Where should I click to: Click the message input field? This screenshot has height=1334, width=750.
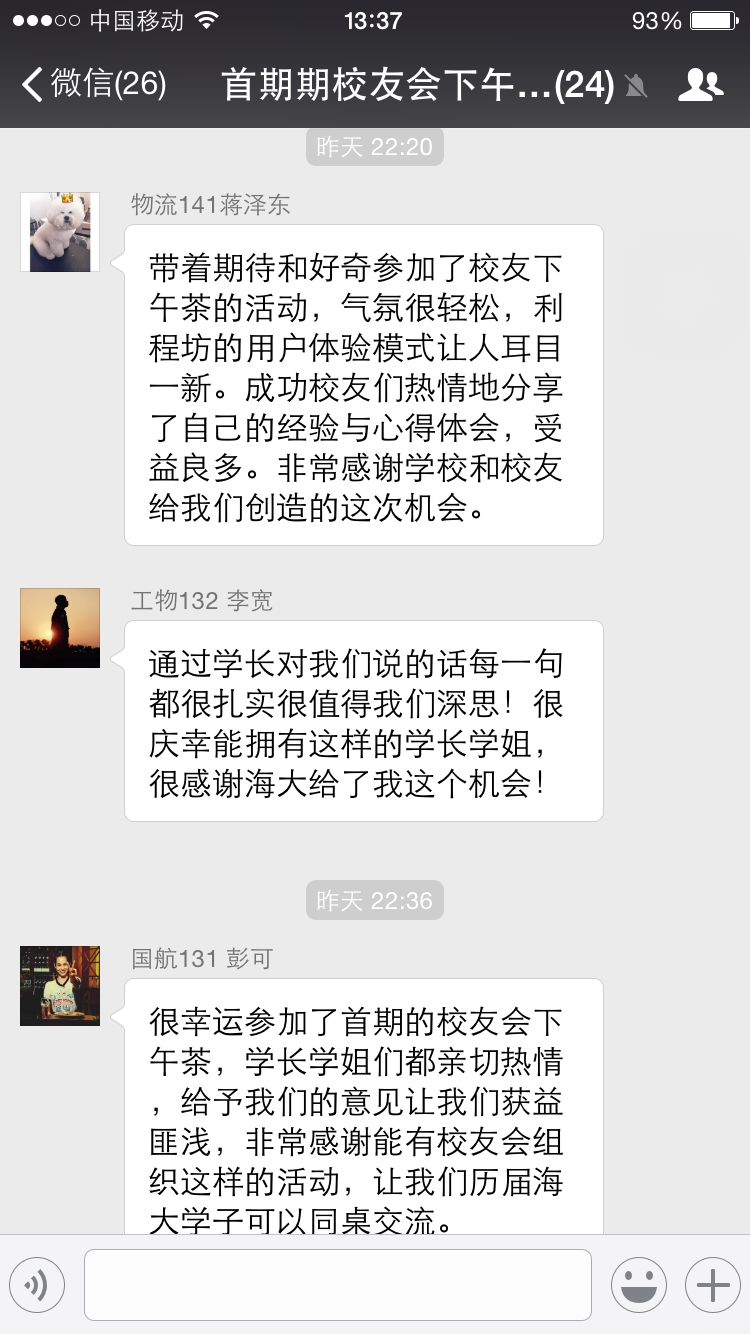340,1285
